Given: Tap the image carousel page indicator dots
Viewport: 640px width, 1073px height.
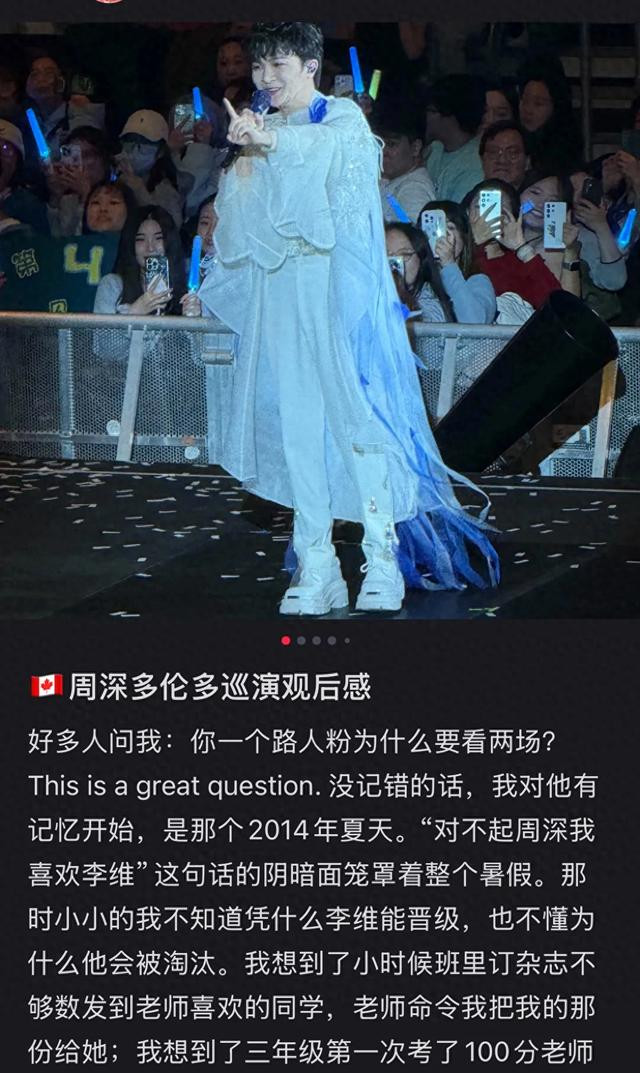Looking at the screenshot, I should coord(316,641).
